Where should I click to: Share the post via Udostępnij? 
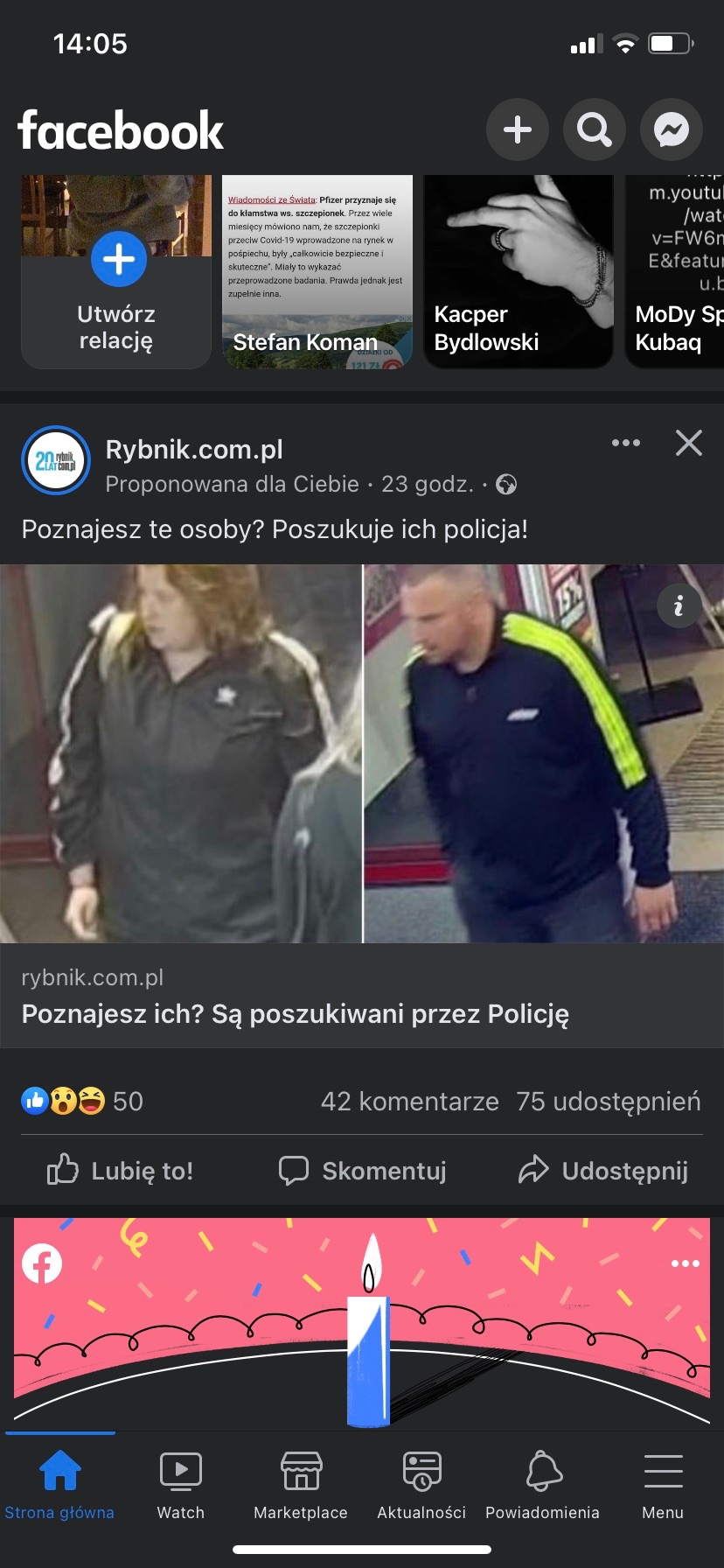pos(603,1170)
